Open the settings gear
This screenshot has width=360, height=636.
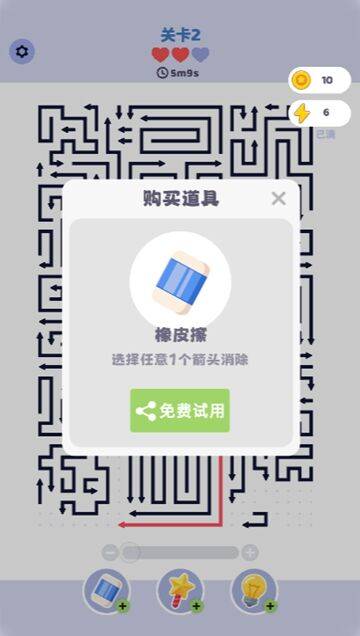coord(21,52)
